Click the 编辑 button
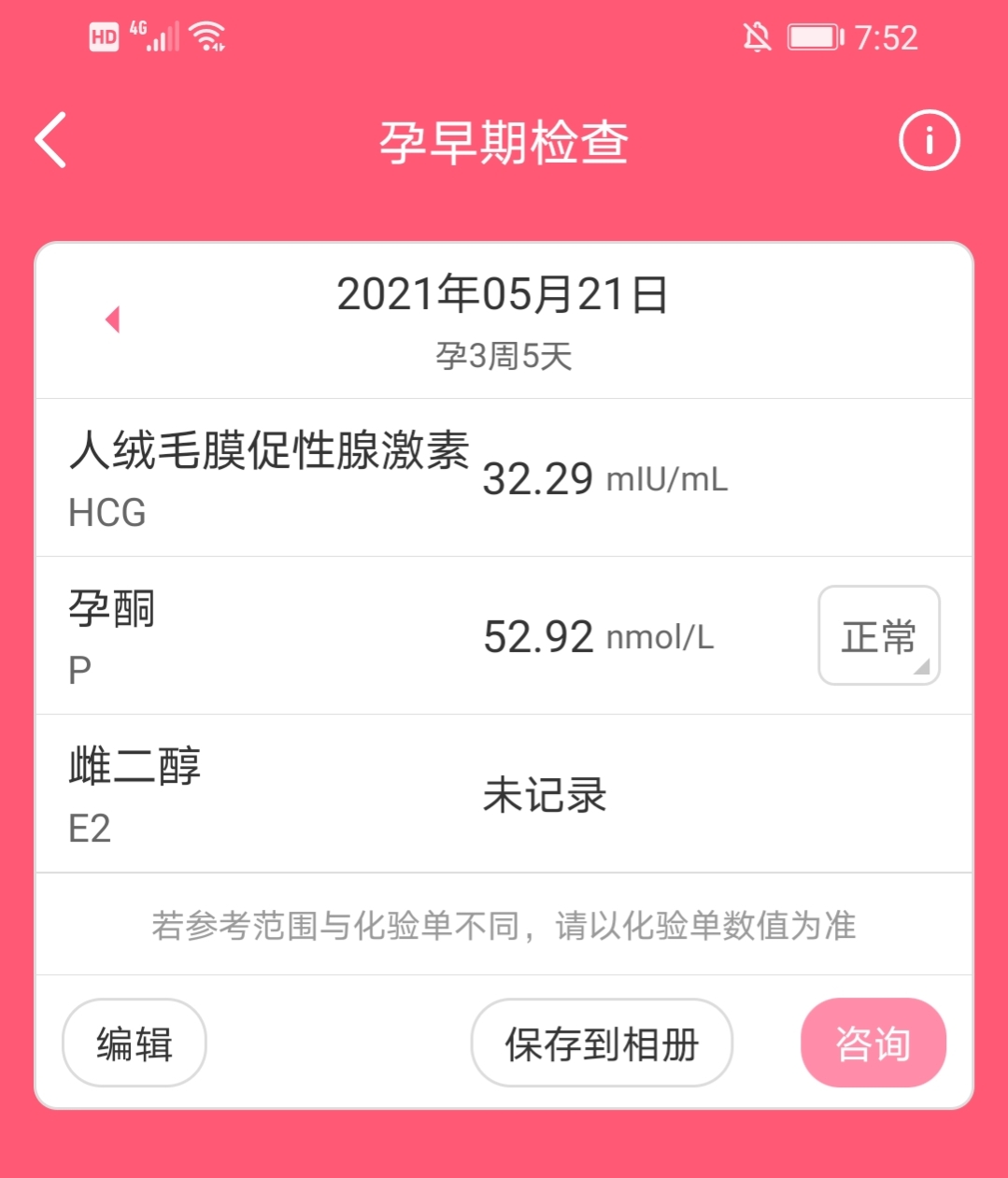This screenshot has height=1178, width=1008. click(x=133, y=1043)
